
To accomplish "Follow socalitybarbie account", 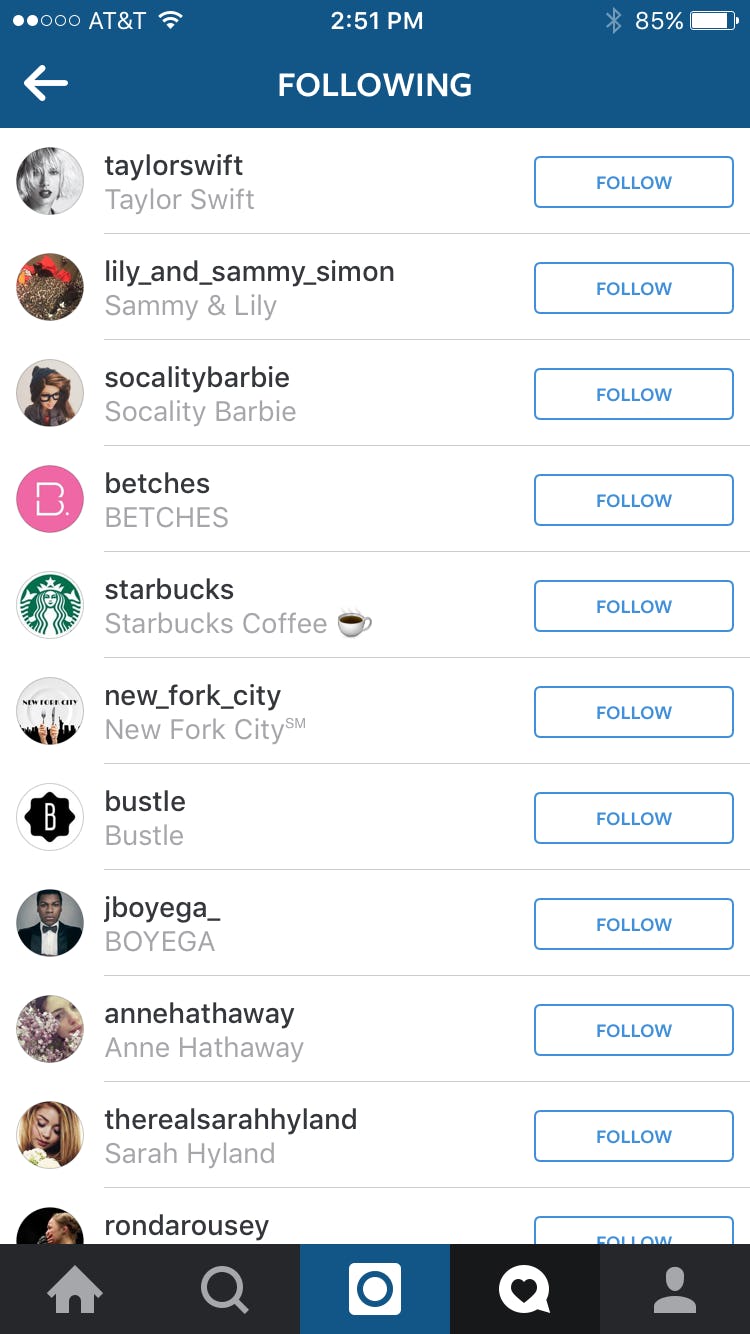I will [x=633, y=394].
